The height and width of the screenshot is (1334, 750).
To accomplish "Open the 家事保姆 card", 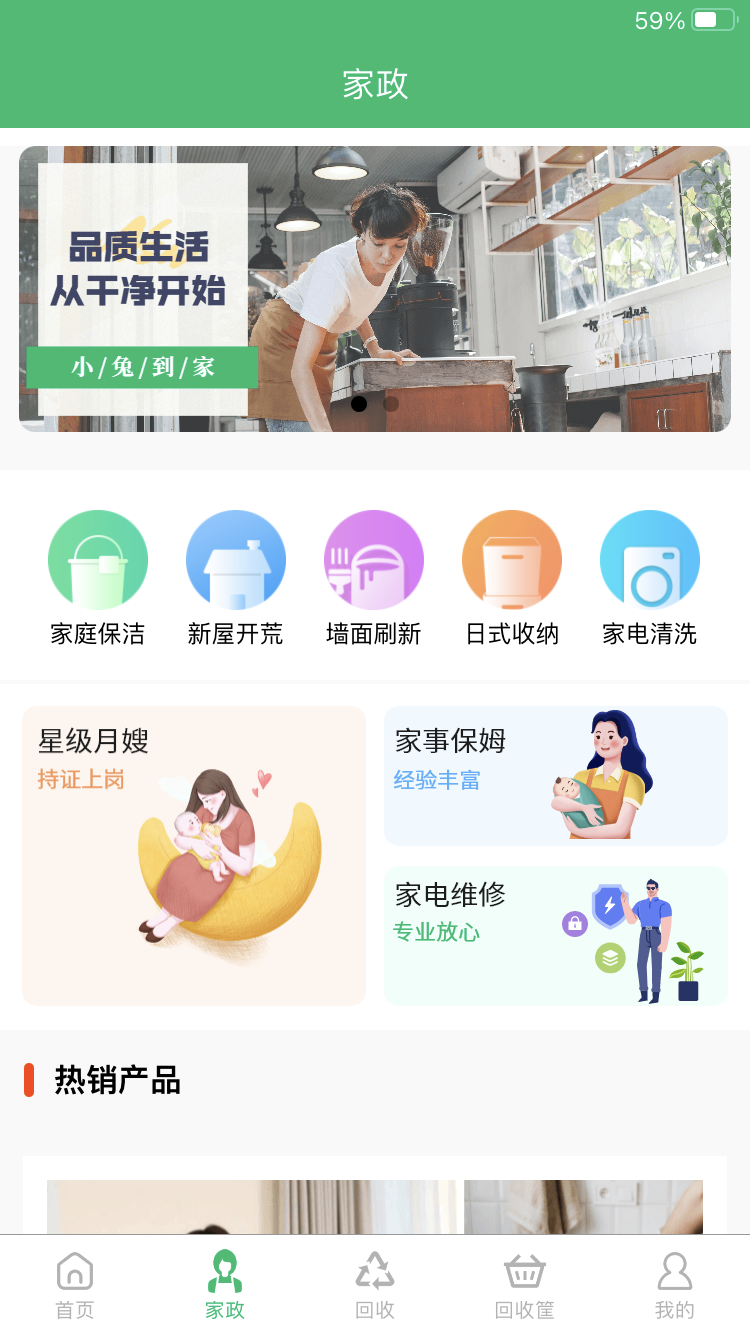I will pyautogui.click(x=556, y=776).
